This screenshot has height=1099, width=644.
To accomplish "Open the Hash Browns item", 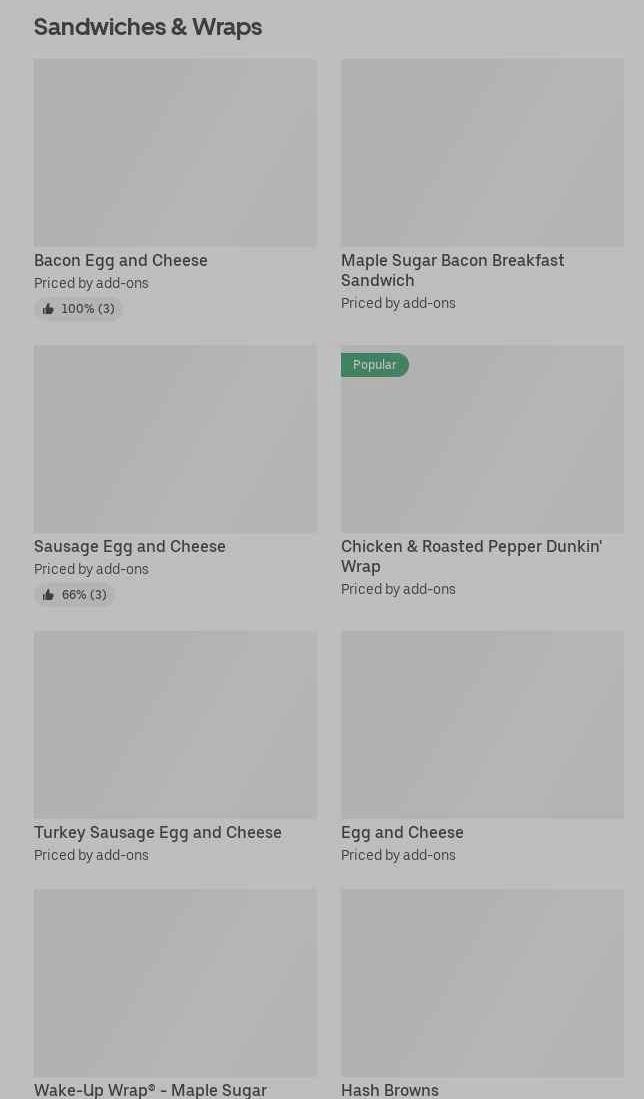I will pyautogui.click(x=482, y=984).
